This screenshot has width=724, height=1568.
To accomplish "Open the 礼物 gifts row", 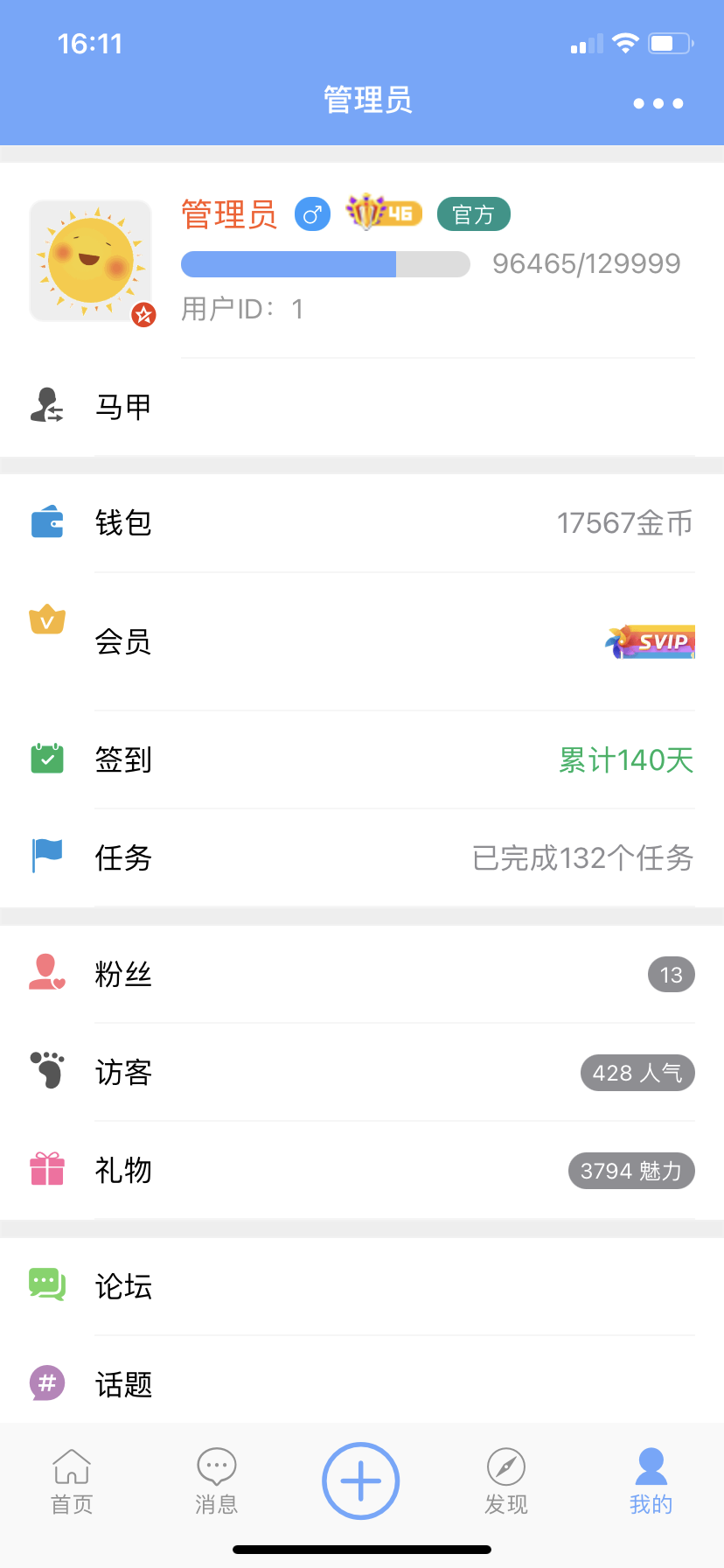I will [x=362, y=1170].
